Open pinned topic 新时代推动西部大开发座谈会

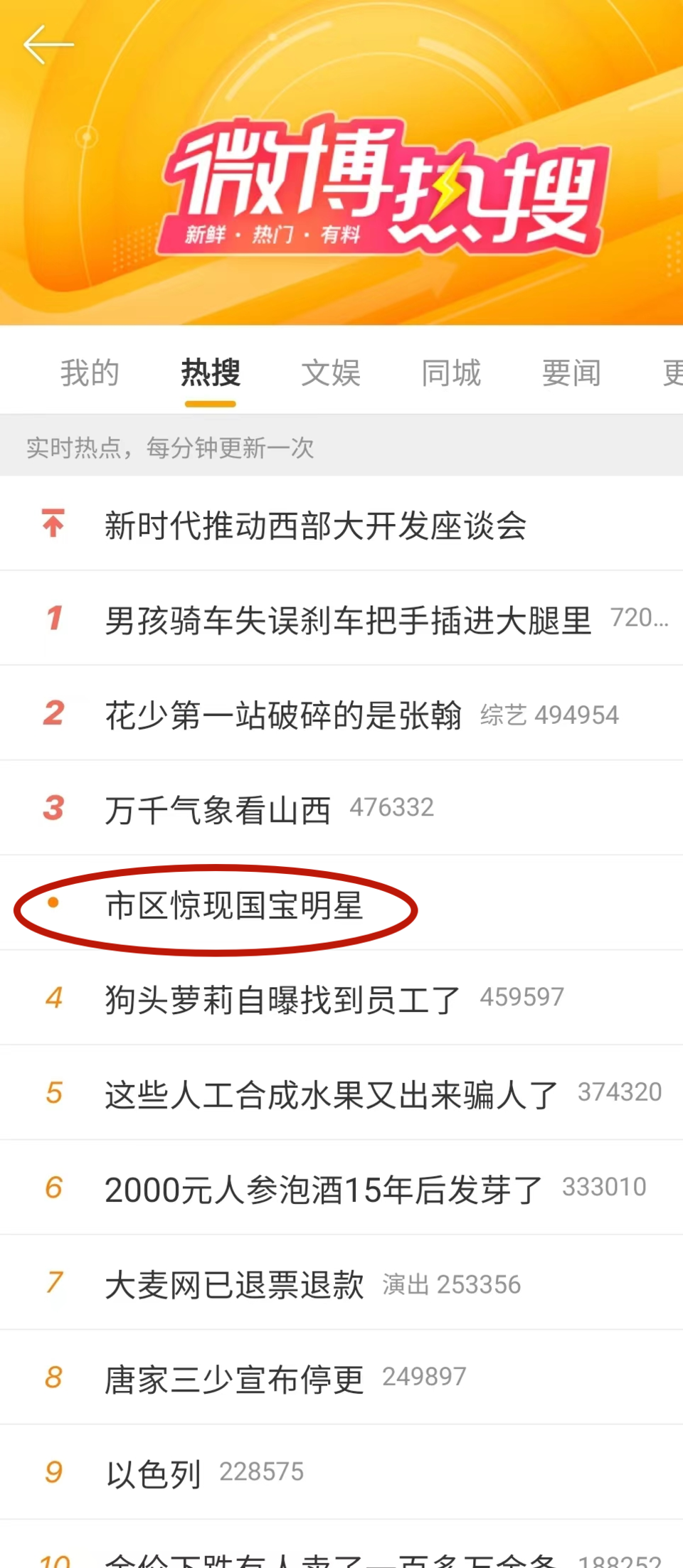[316, 526]
